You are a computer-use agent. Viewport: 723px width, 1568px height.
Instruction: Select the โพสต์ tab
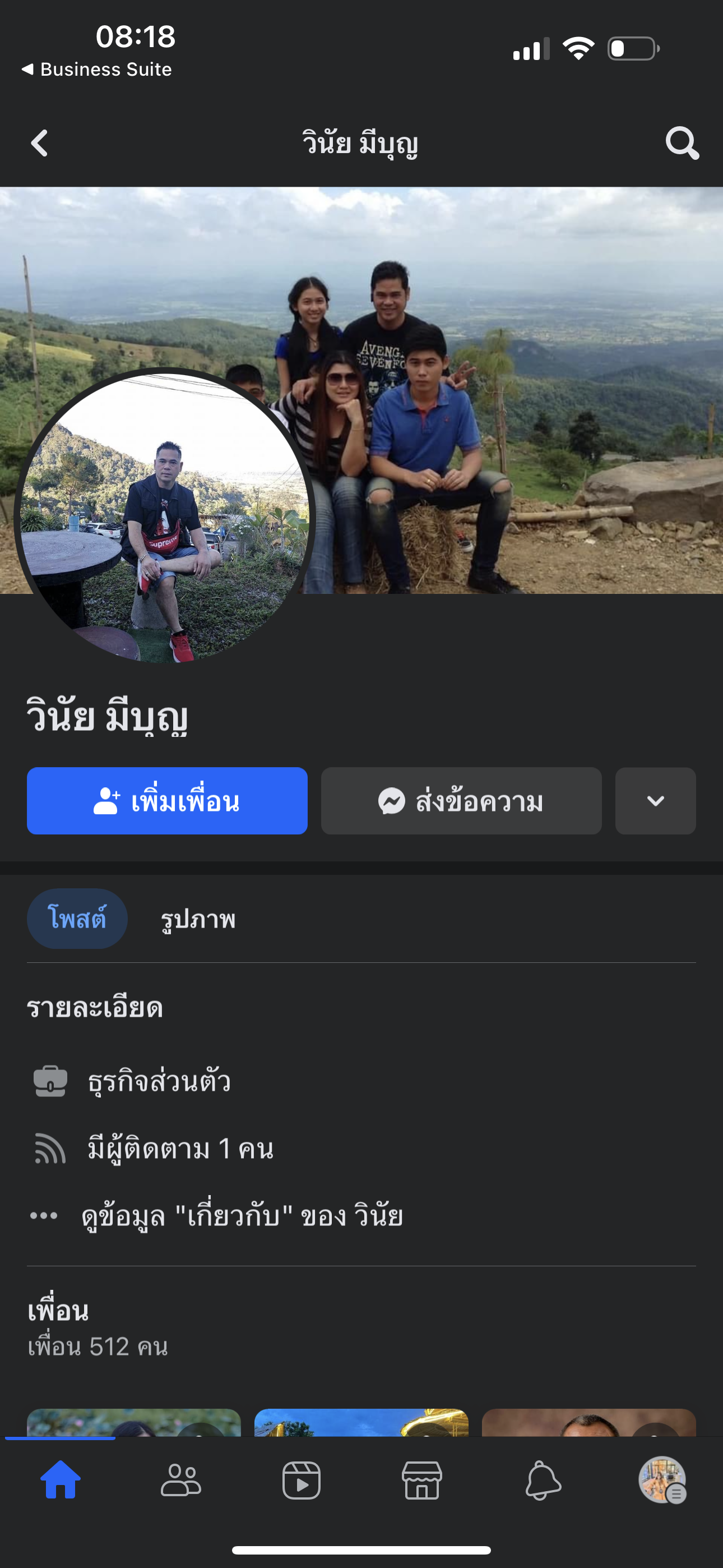pos(77,919)
